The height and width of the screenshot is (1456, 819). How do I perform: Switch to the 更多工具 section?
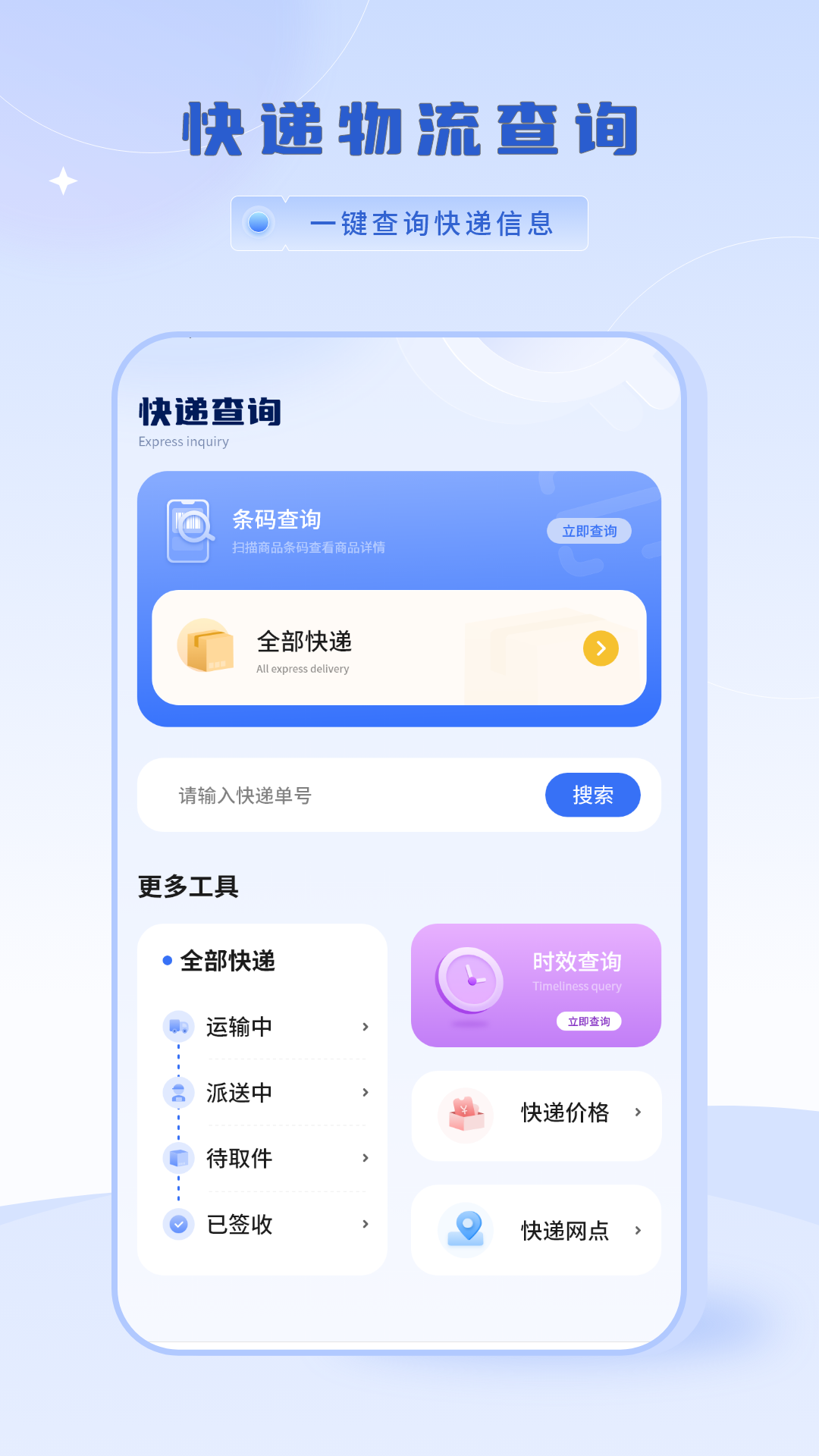tap(188, 887)
